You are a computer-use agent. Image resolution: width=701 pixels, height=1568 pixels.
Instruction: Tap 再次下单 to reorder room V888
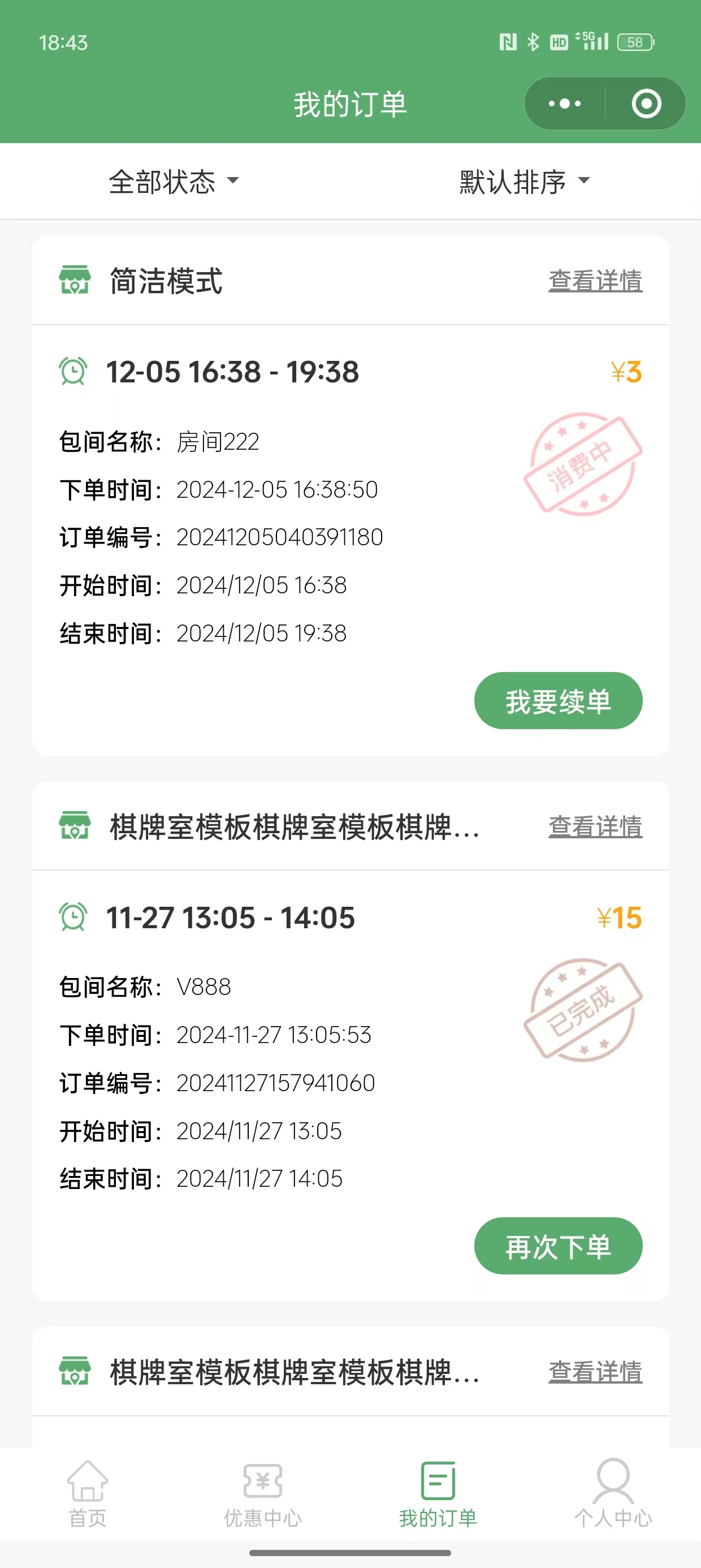click(557, 1246)
